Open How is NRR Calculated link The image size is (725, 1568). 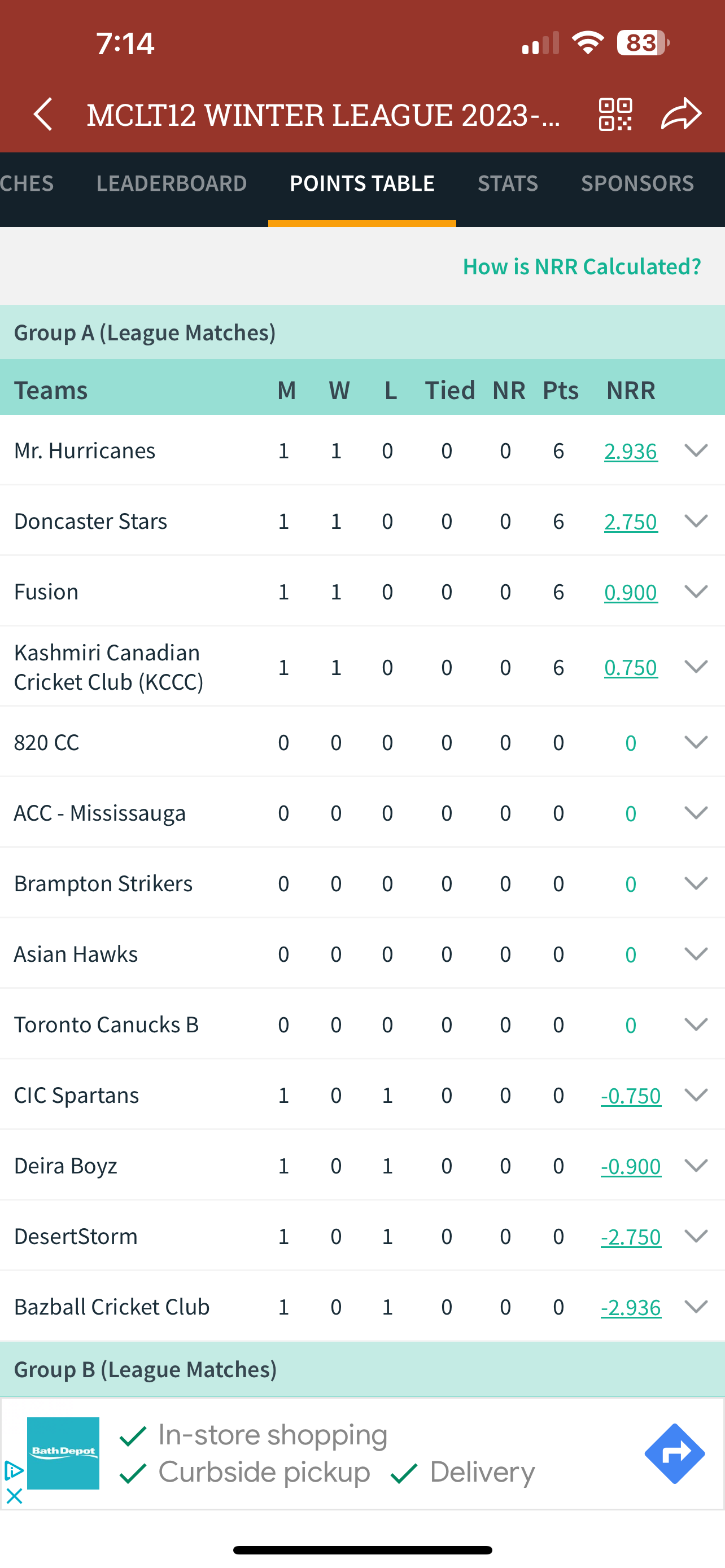582,266
